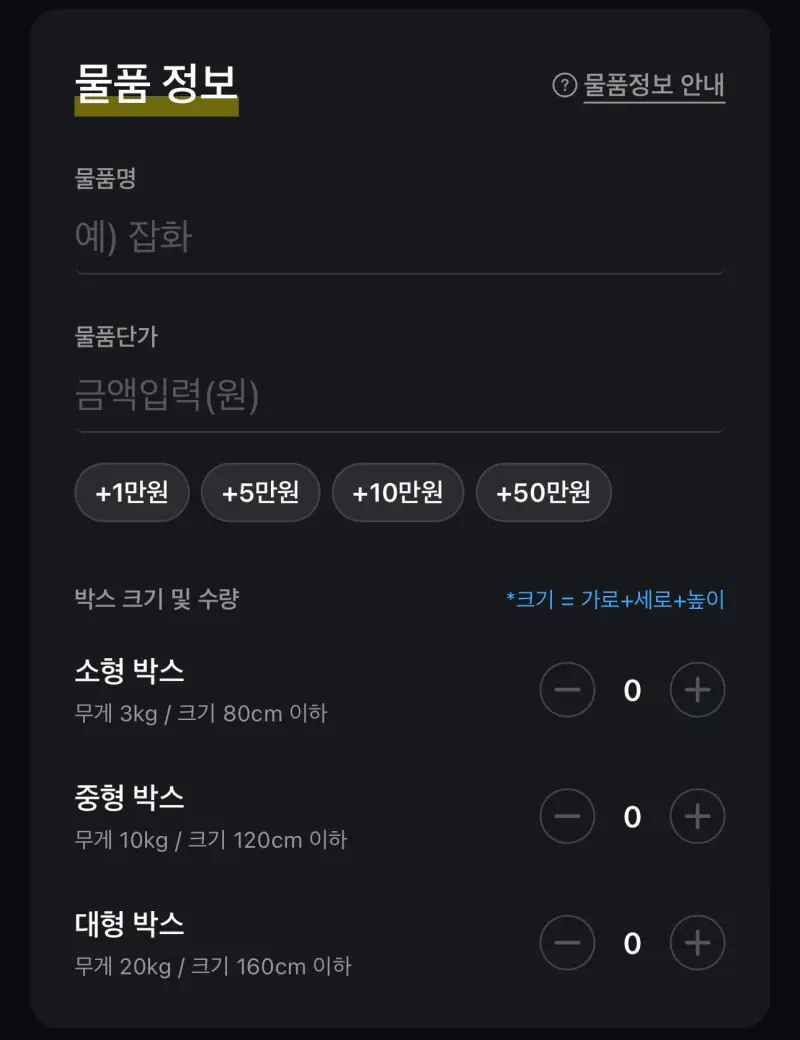
Task: Increase the 중형 박스 count with plus icon
Action: click(697, 816)
